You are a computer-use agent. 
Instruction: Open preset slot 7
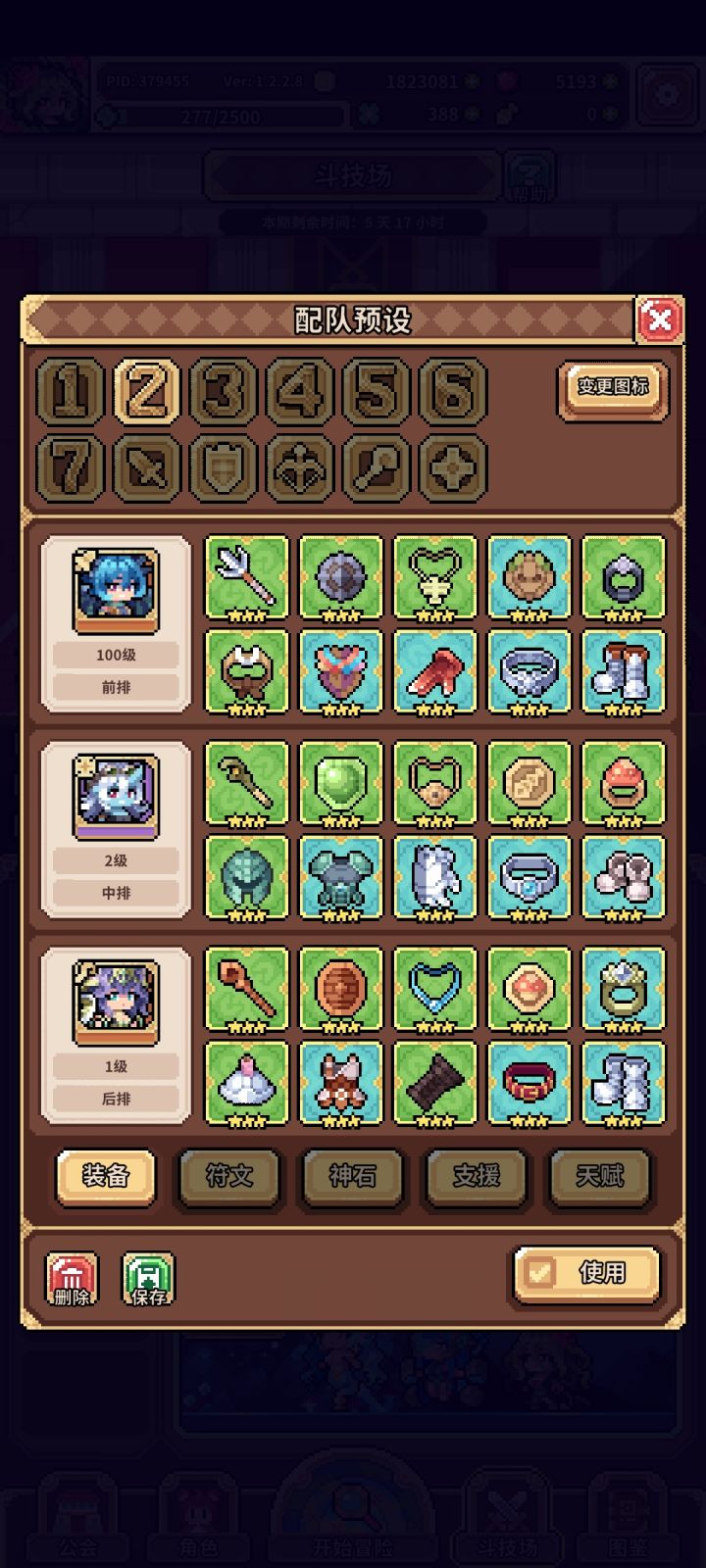pos(70,467)
